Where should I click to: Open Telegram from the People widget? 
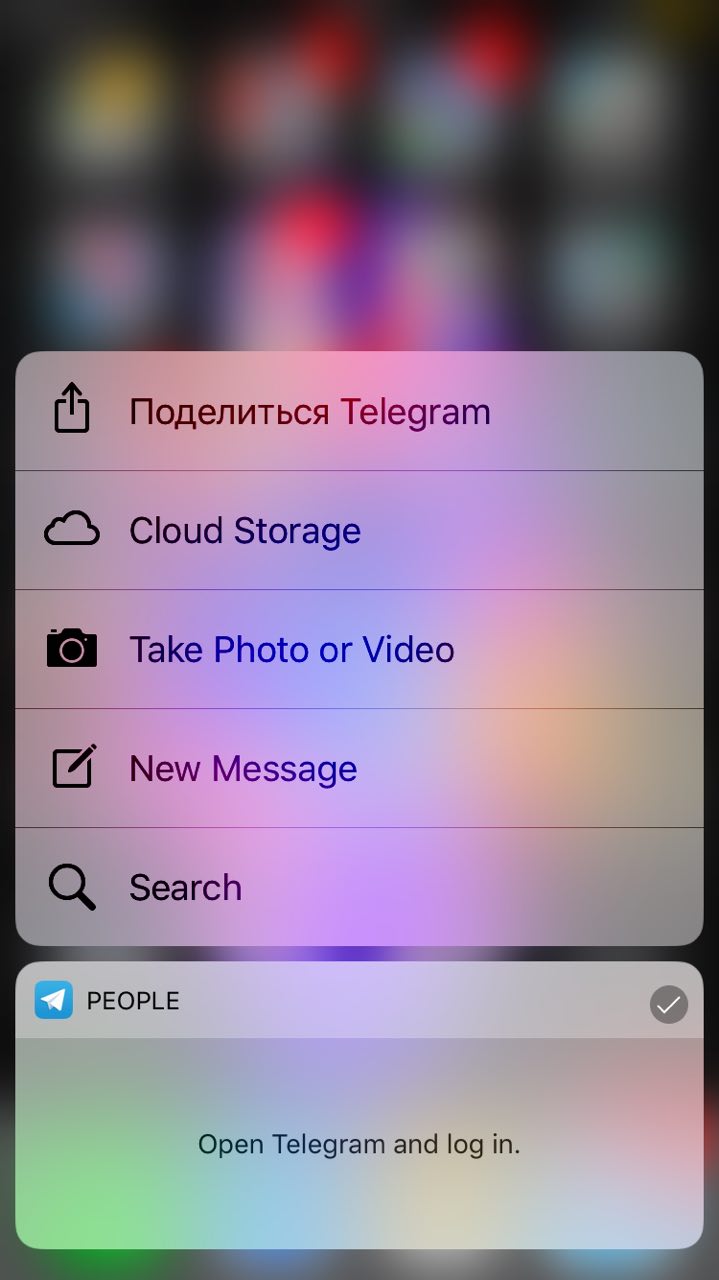(x=359, y=1143)
